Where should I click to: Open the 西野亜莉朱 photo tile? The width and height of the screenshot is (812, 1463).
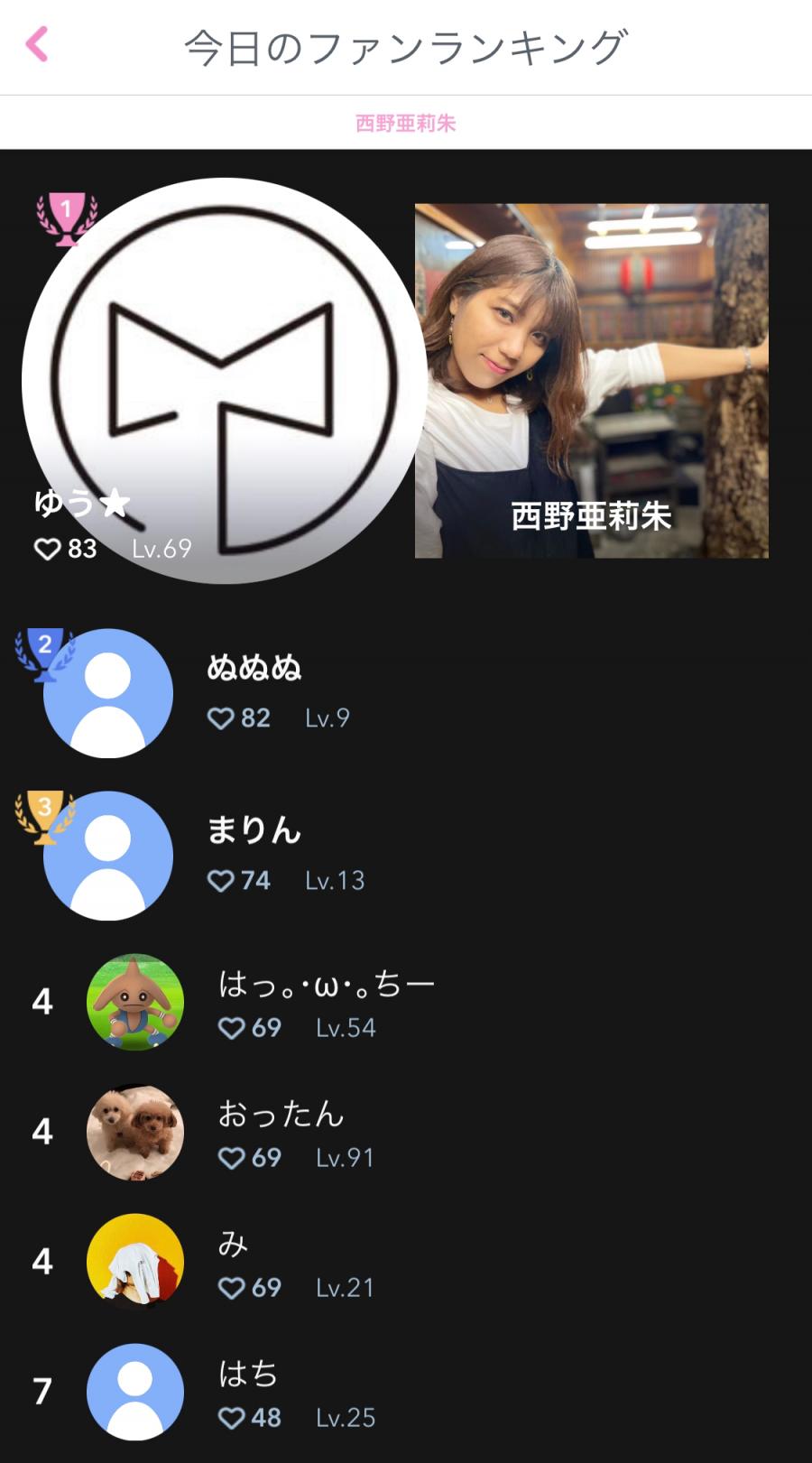(591, 380)
